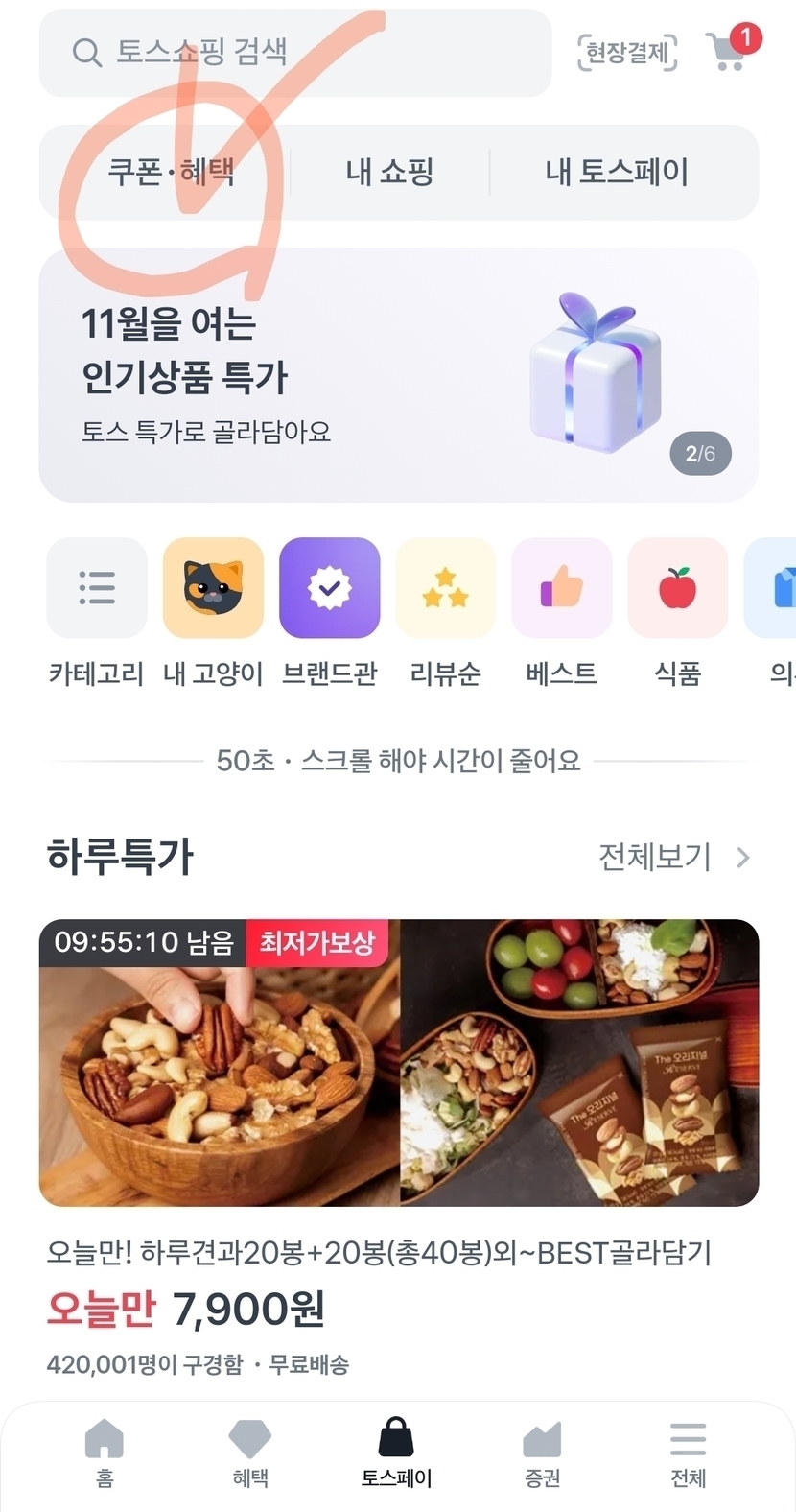The width and height of the screenshot is (796, 1512).
Task: View all 하루특가 deals via 전체보기
Action: click(673, 857)
